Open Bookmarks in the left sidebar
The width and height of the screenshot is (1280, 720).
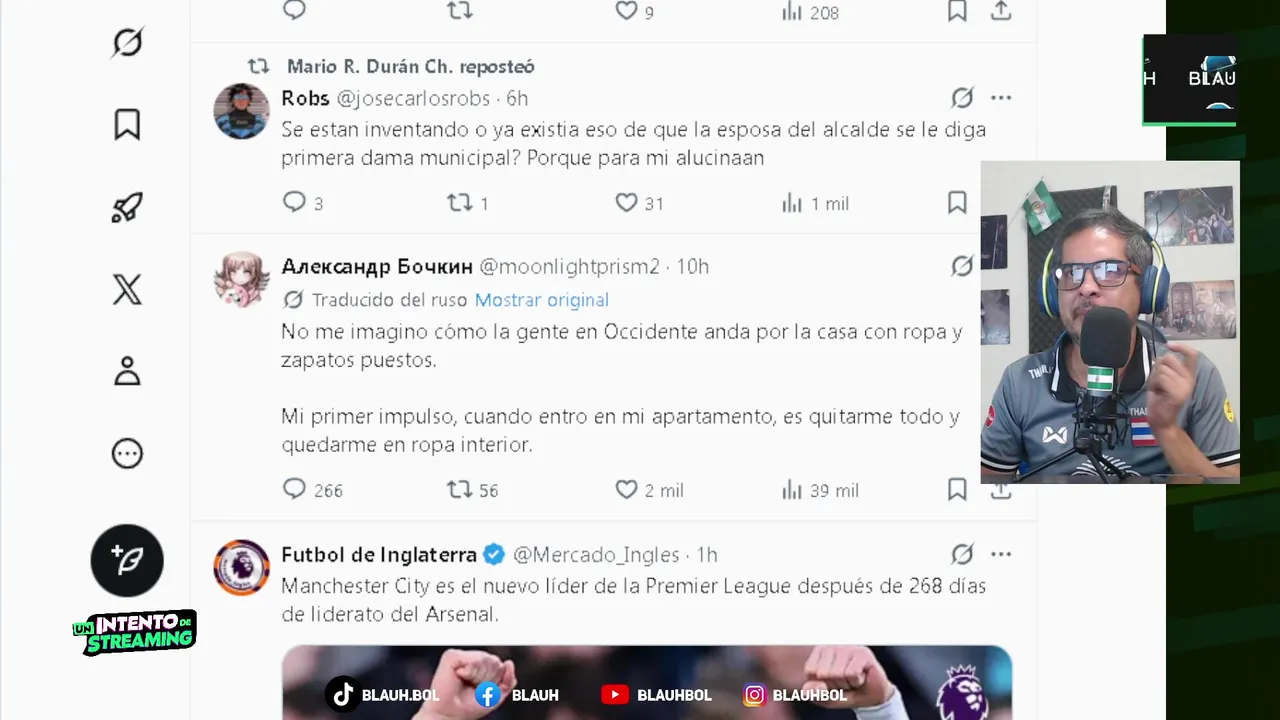coord(127,125)
